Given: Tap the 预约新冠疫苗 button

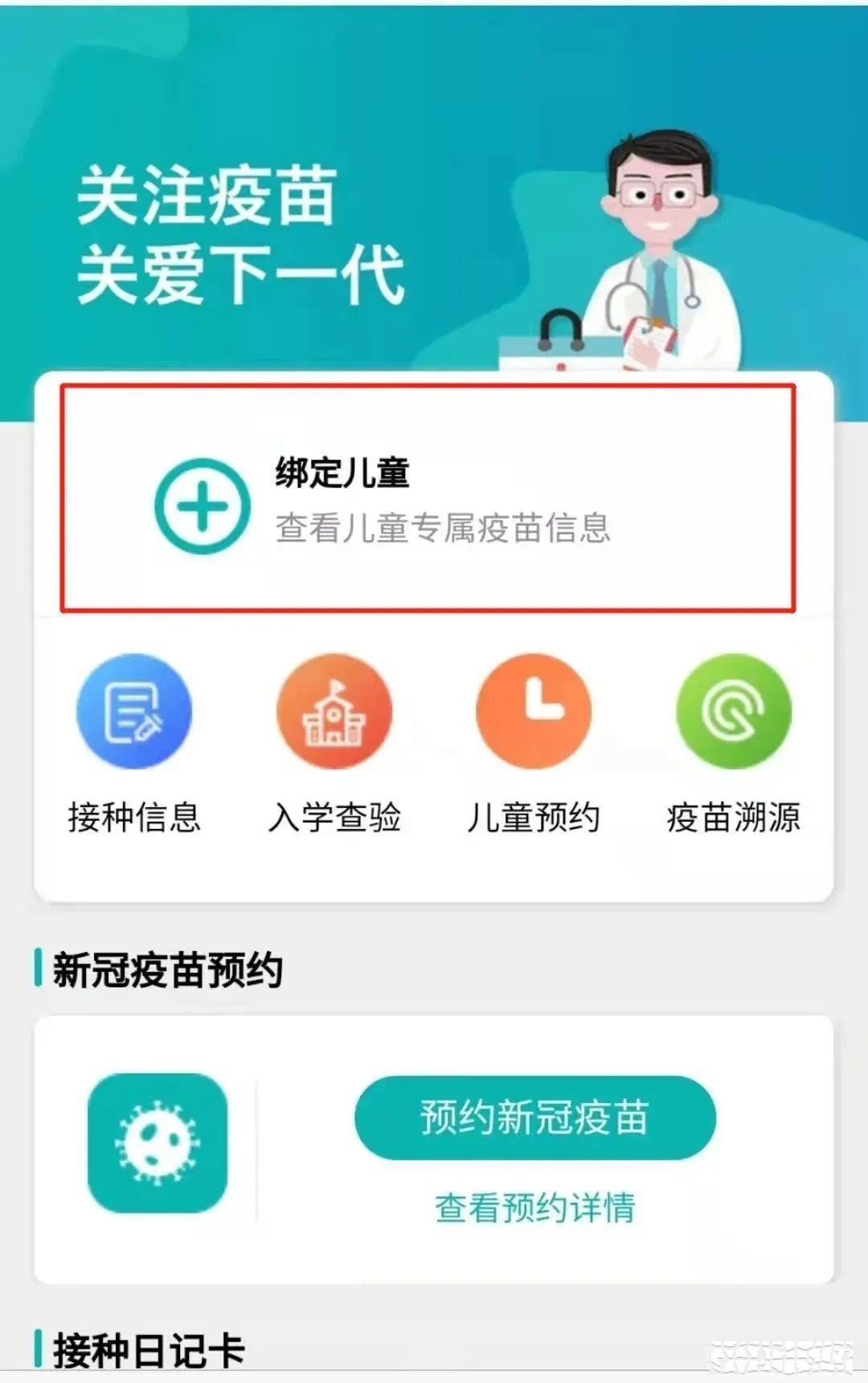Looking at the screenshot, I should pos(534,1118).
